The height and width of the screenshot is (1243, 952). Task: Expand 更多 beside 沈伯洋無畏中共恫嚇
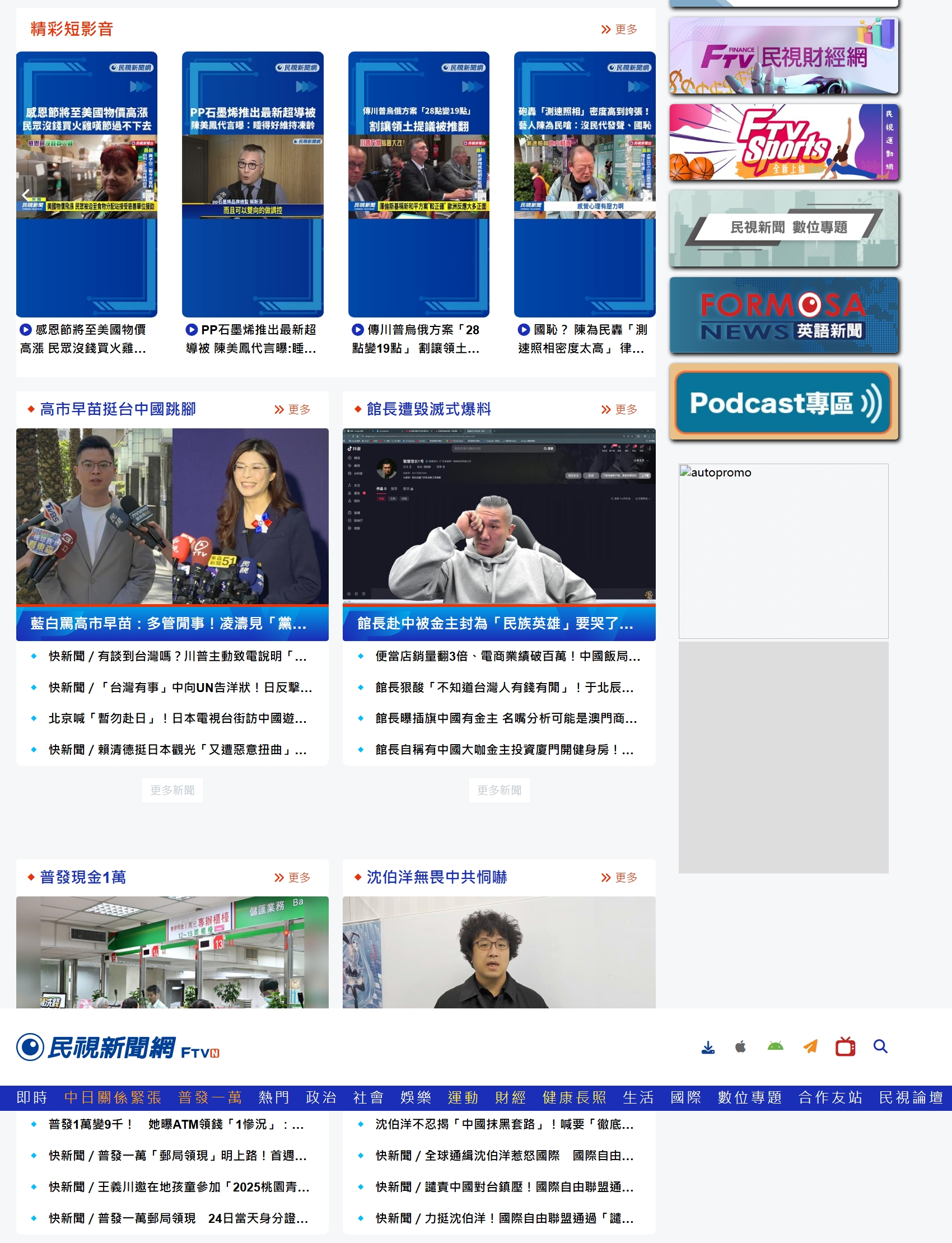click(624, 877)
